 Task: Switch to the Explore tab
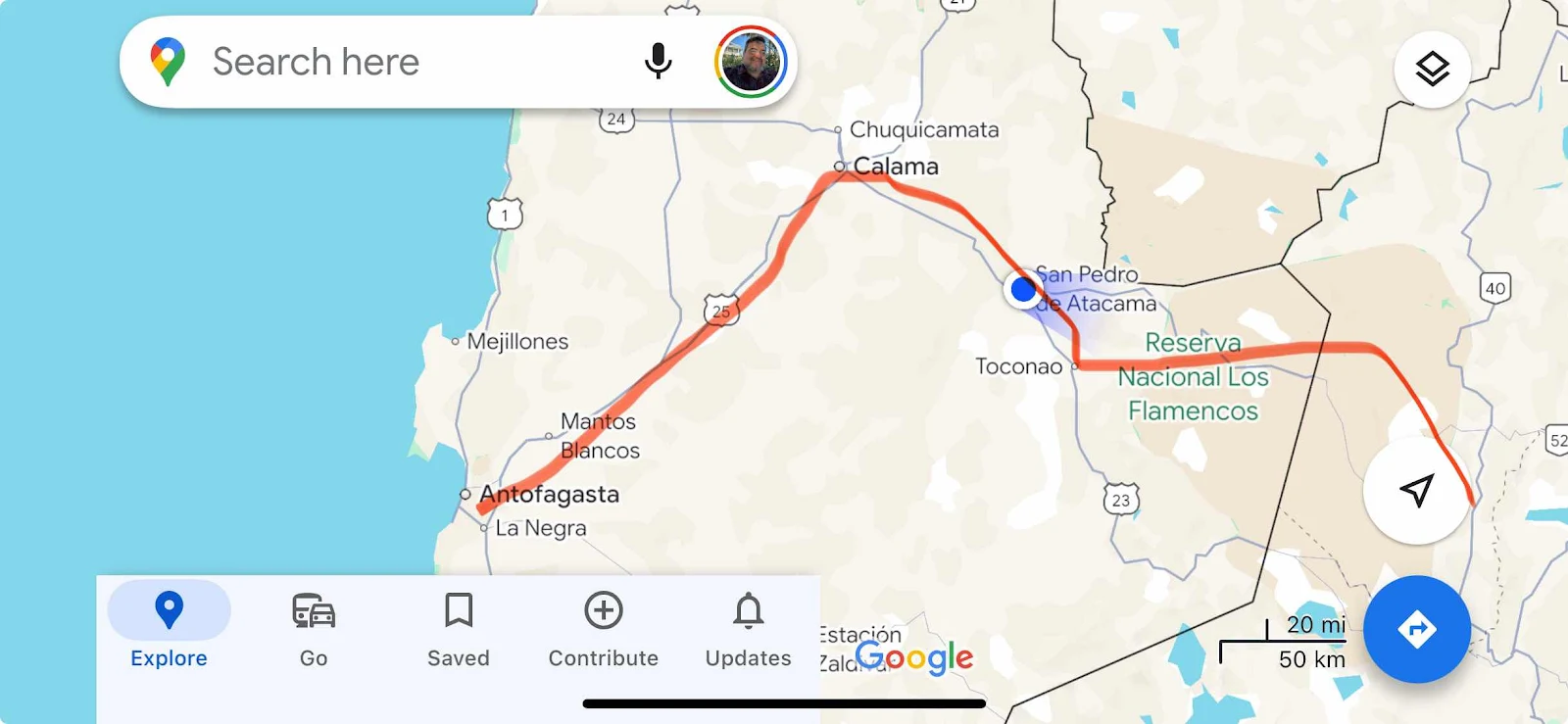[x=169, y=629]
